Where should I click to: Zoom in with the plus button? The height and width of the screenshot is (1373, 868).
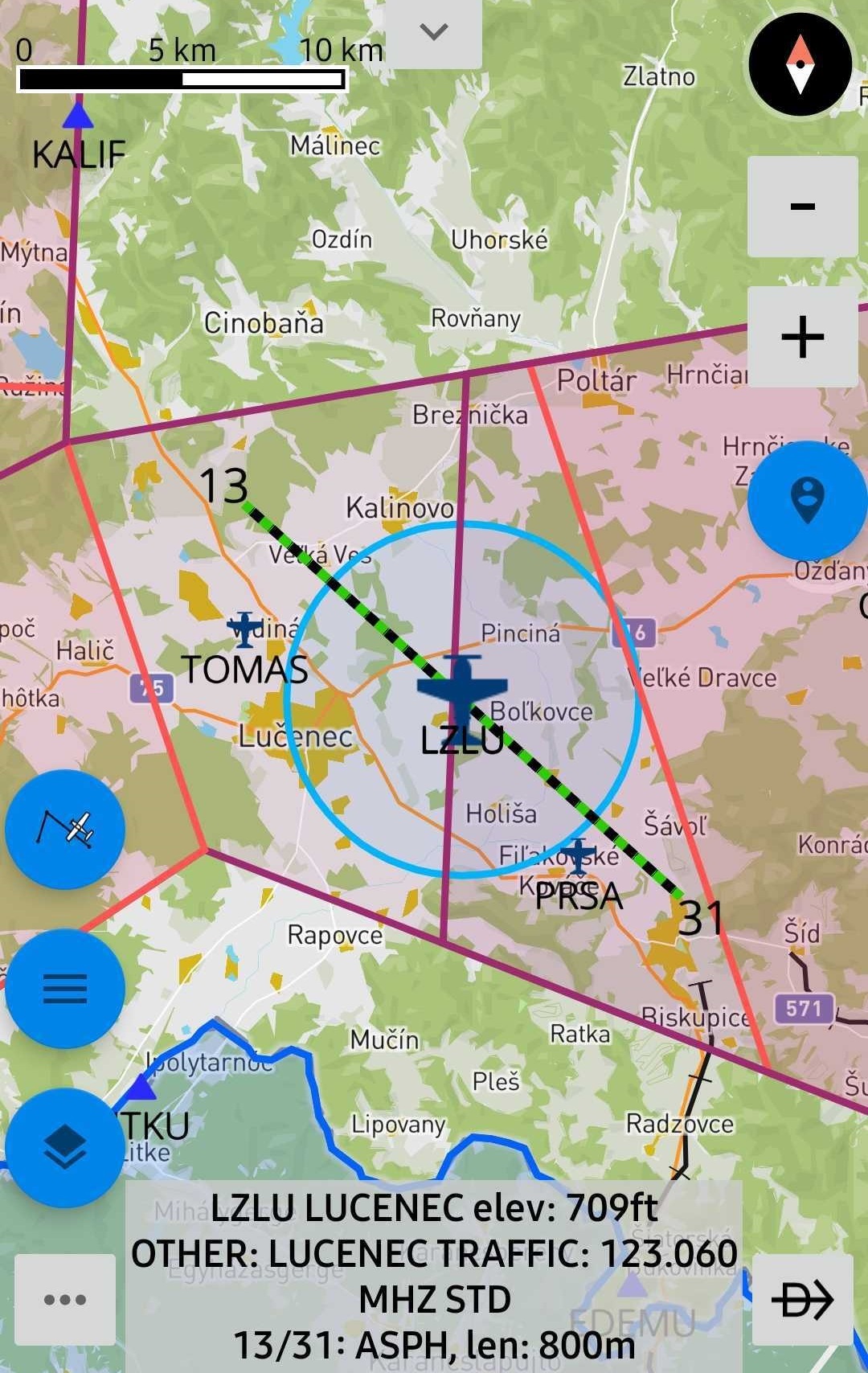[x=802, y=336]
